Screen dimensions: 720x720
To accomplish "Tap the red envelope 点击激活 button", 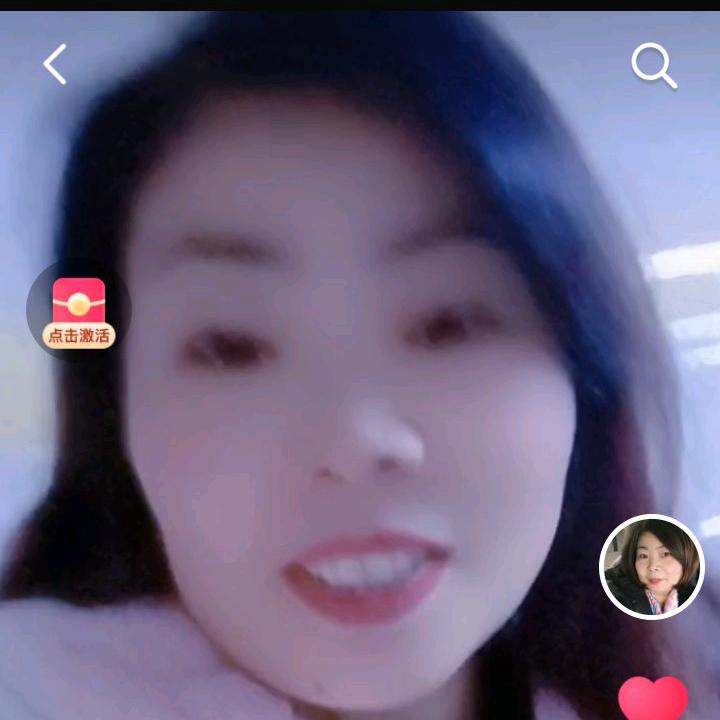I will pyautogui.click(x=79, y=313).
